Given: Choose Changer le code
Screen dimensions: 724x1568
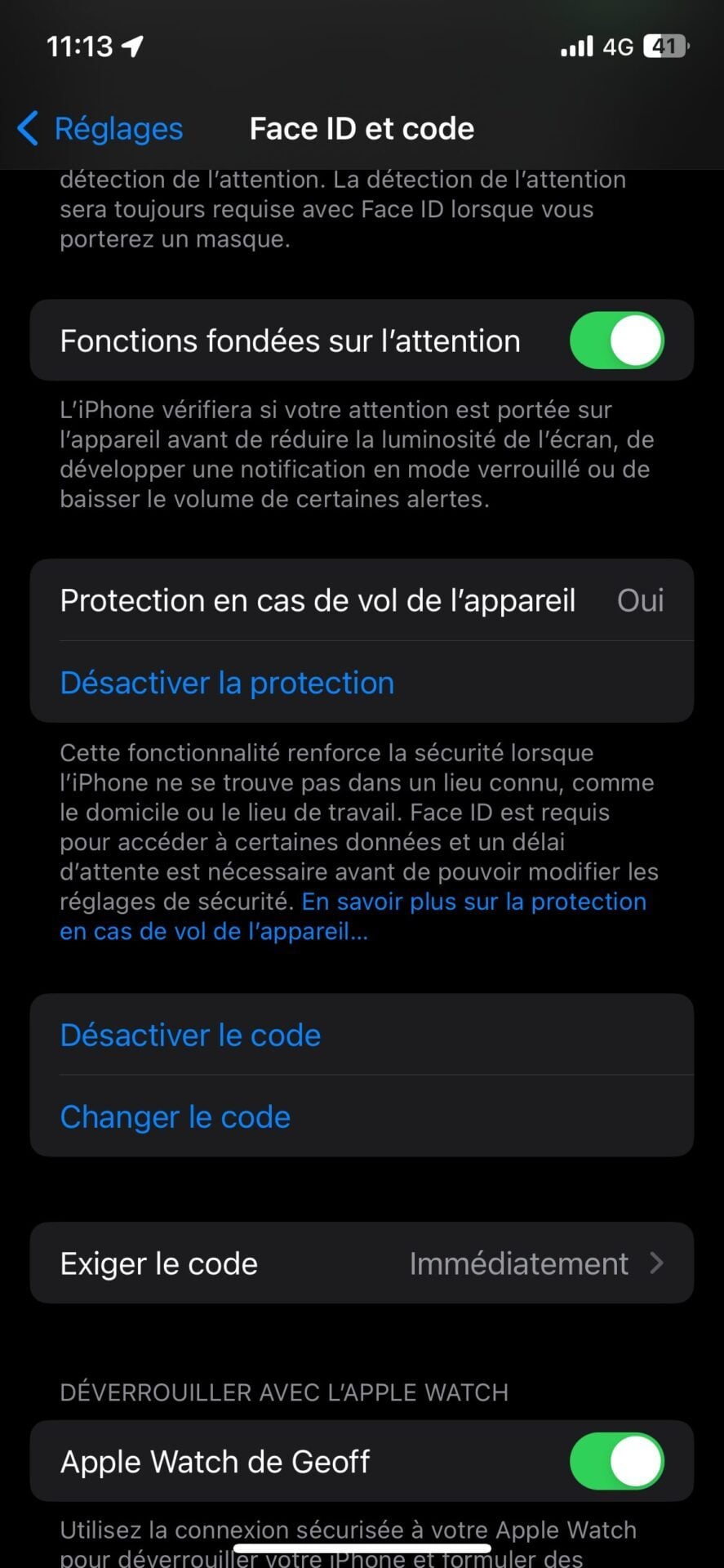Looking at the screenshot, I should click(175, 1116).
